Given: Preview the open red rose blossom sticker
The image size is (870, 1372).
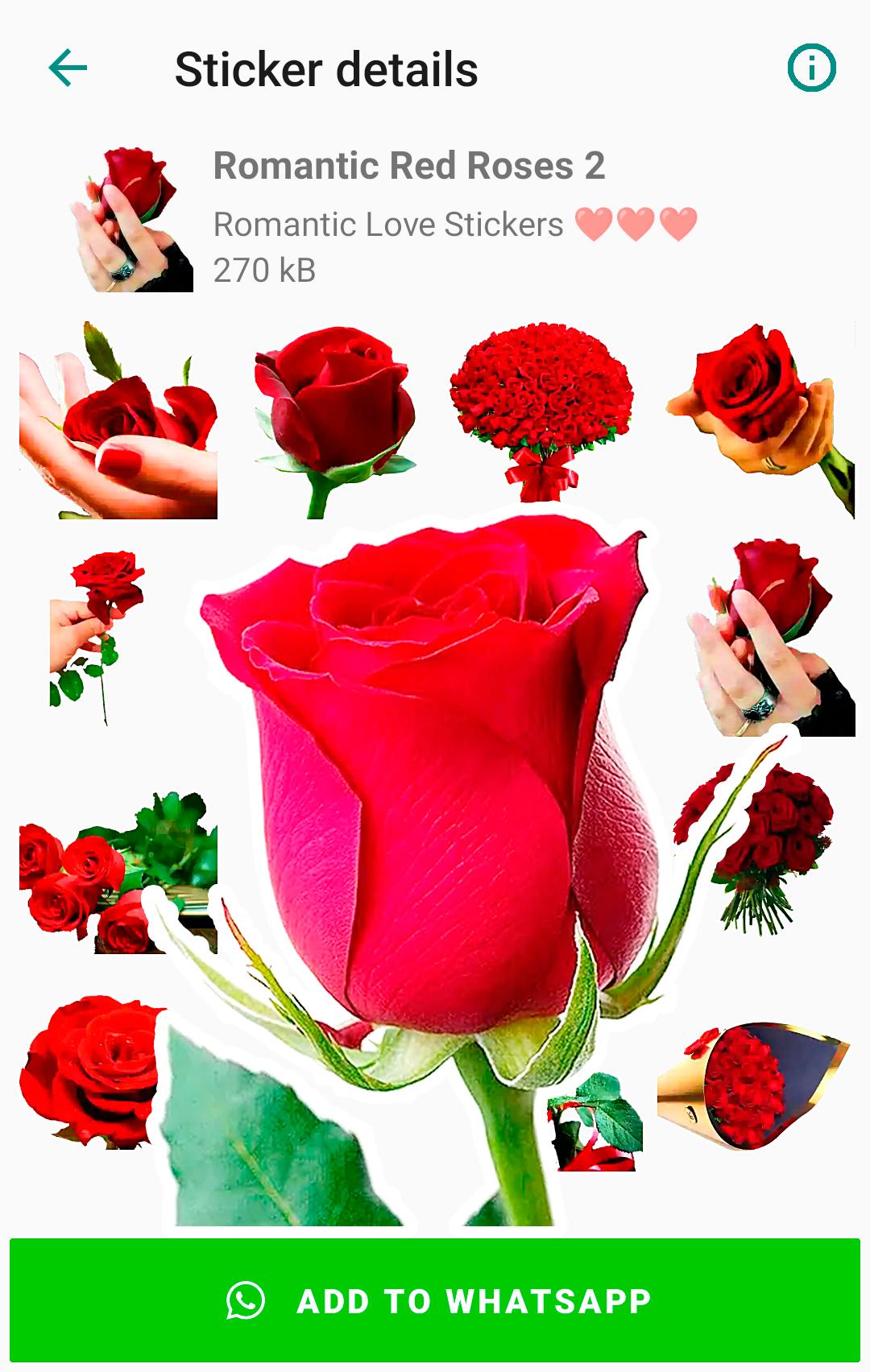Looking at the screenshot, I should (x=89, y=1069).
